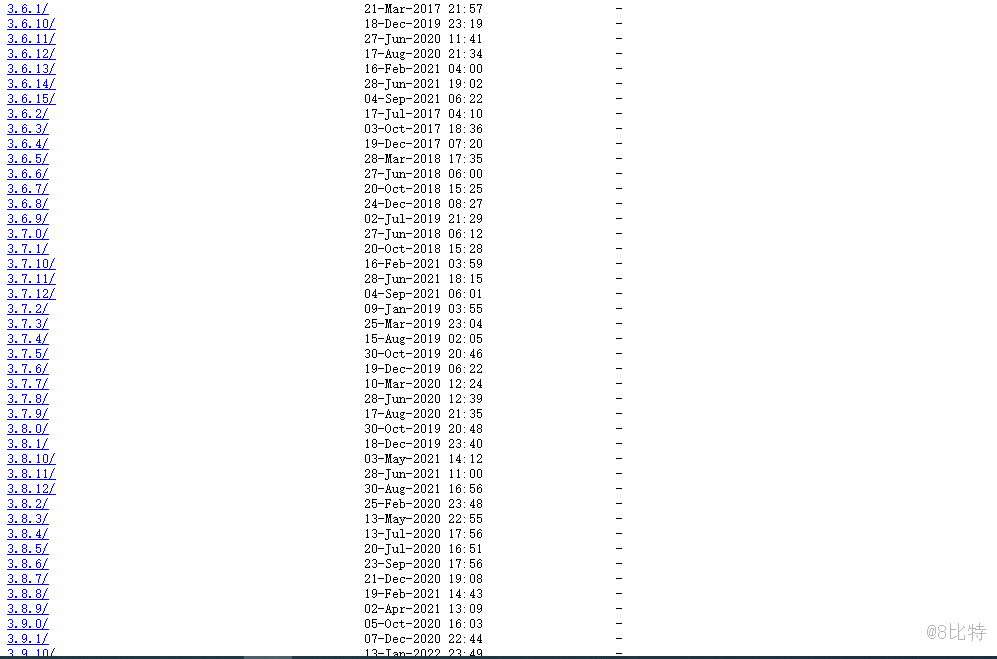Screen dimensions: 997x659
Task: Follow the 3.8.10/ directory link
Action: coord(31,459)
